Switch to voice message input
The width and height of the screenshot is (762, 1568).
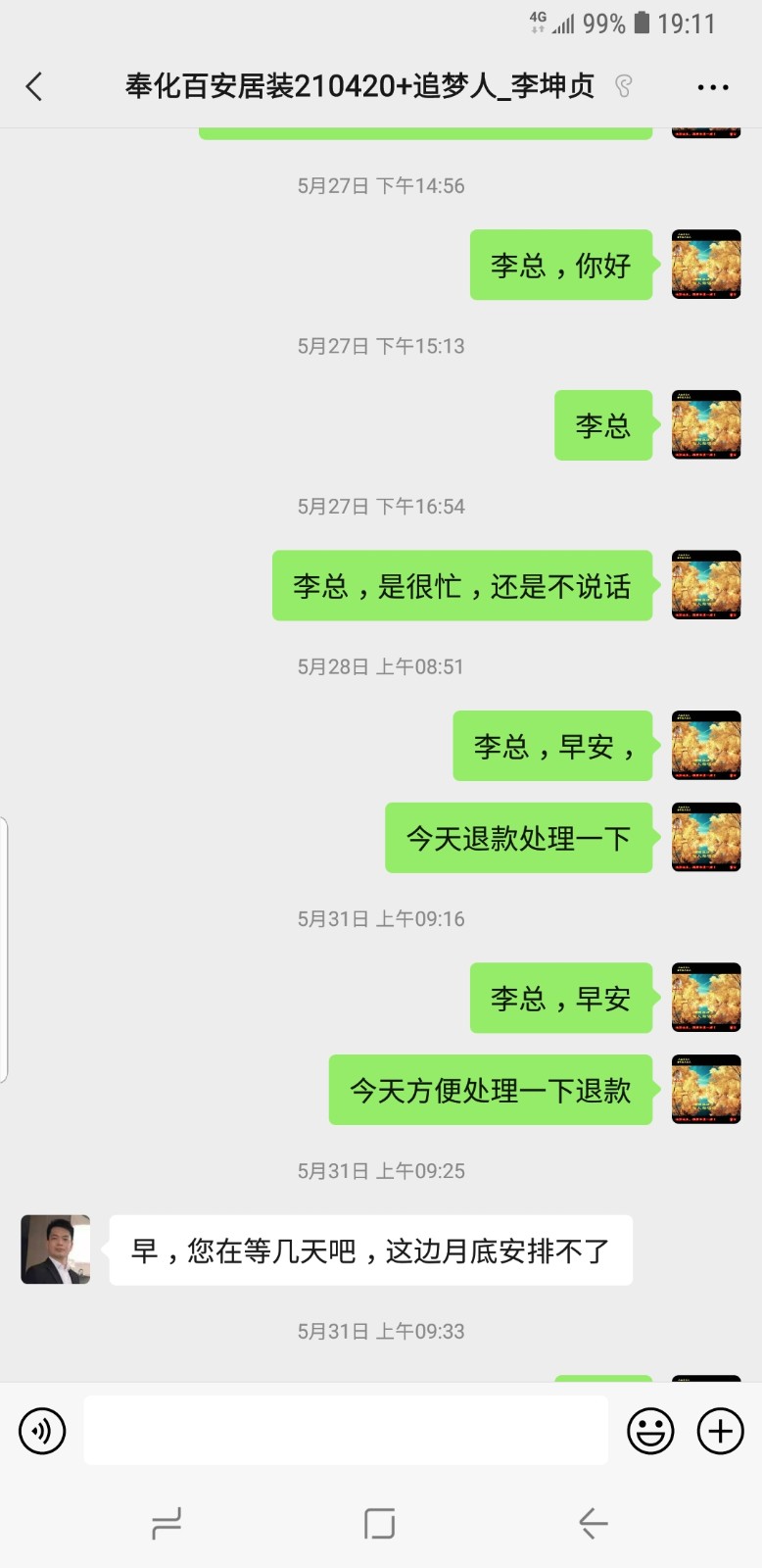(x=42, y=1431)
